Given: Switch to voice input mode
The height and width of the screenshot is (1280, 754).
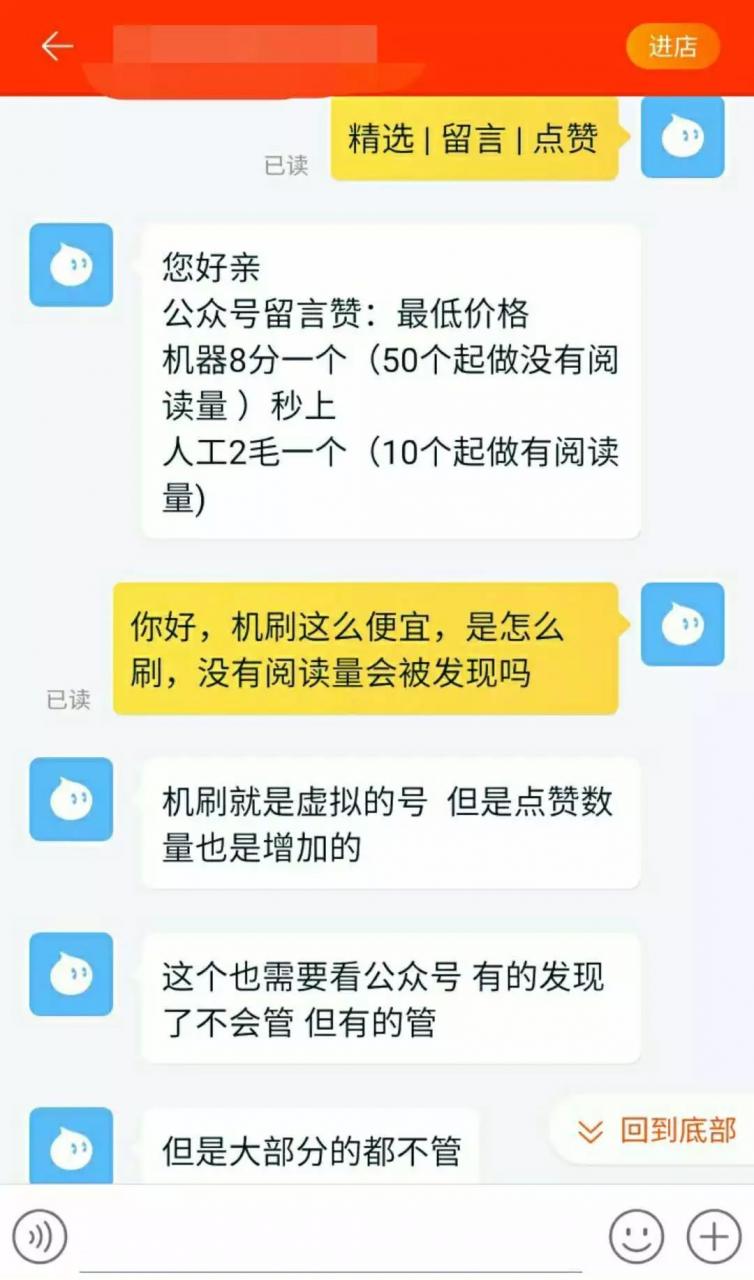Looking at the screenshot, I should click(40, 1237).
